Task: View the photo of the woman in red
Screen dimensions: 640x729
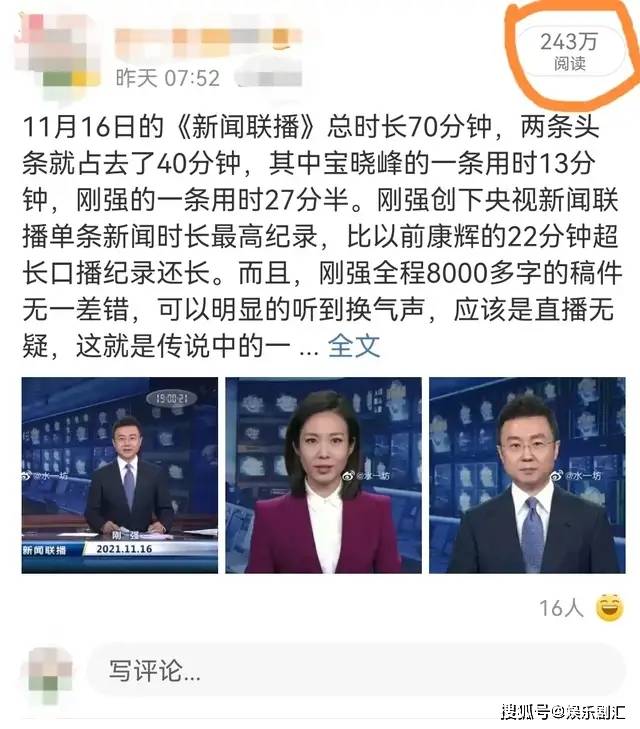Action: [323, 474]
